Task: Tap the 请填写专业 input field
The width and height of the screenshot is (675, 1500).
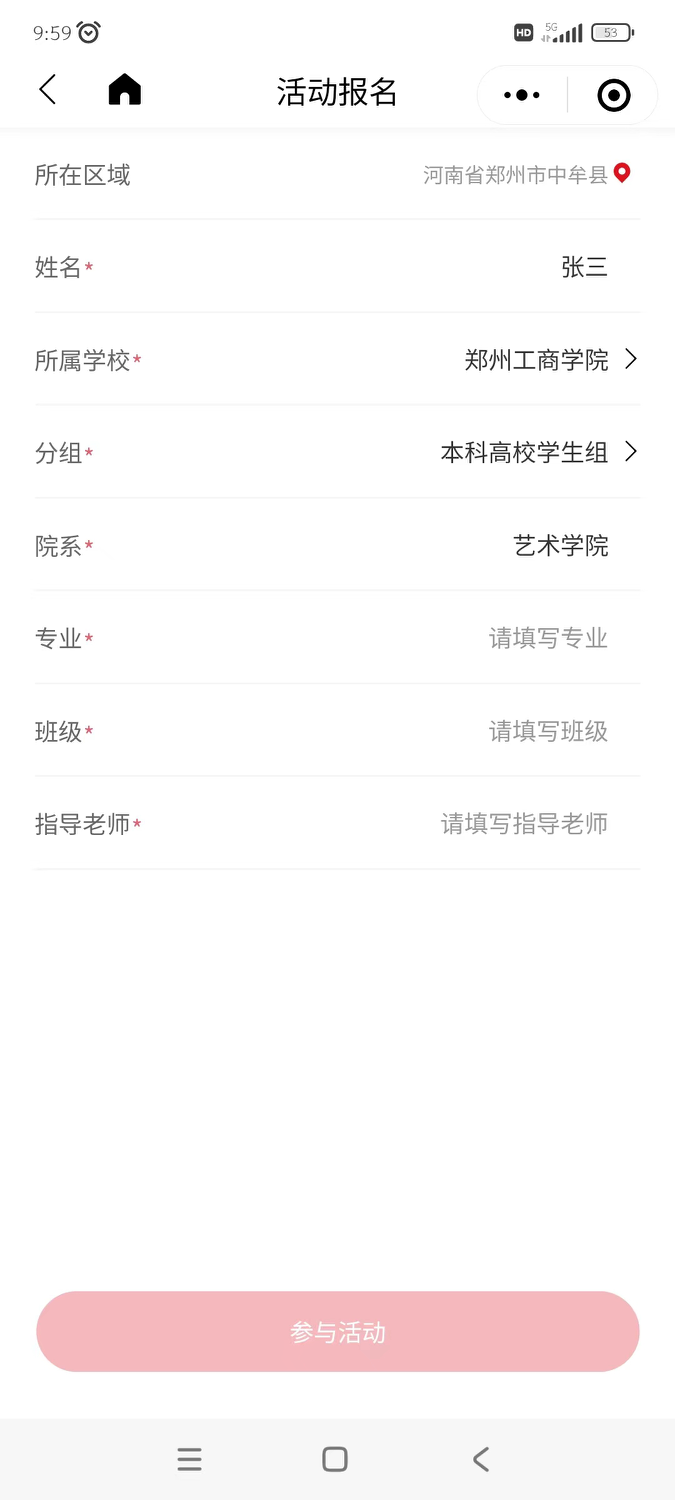Action: [548, 638]
